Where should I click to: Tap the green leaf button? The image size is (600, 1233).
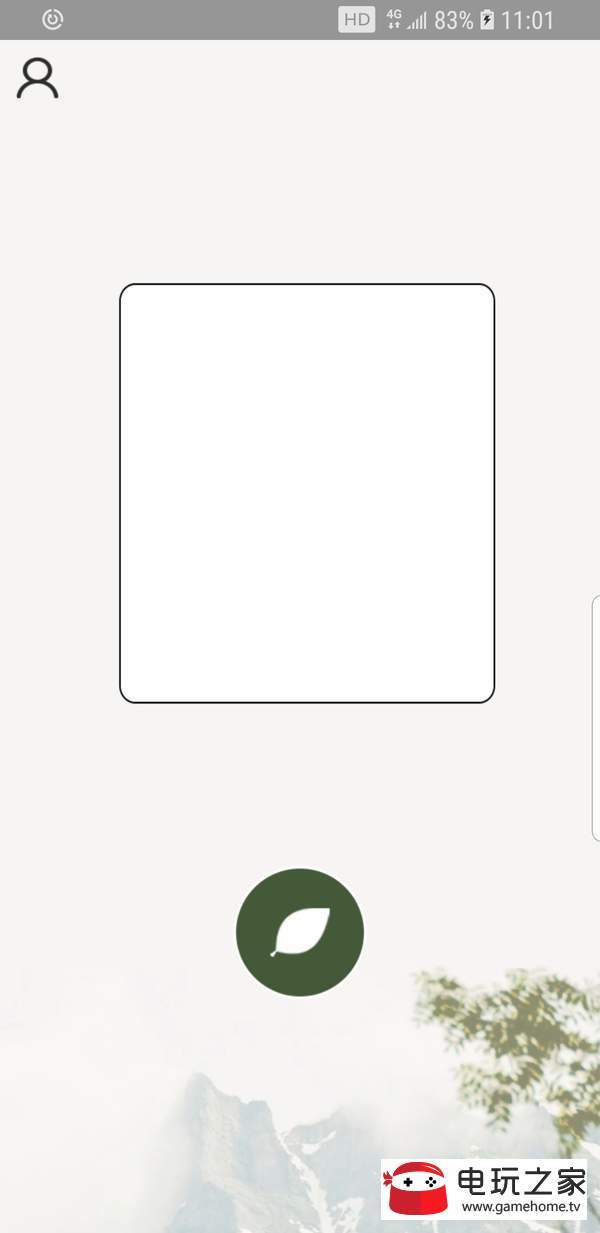300,932
